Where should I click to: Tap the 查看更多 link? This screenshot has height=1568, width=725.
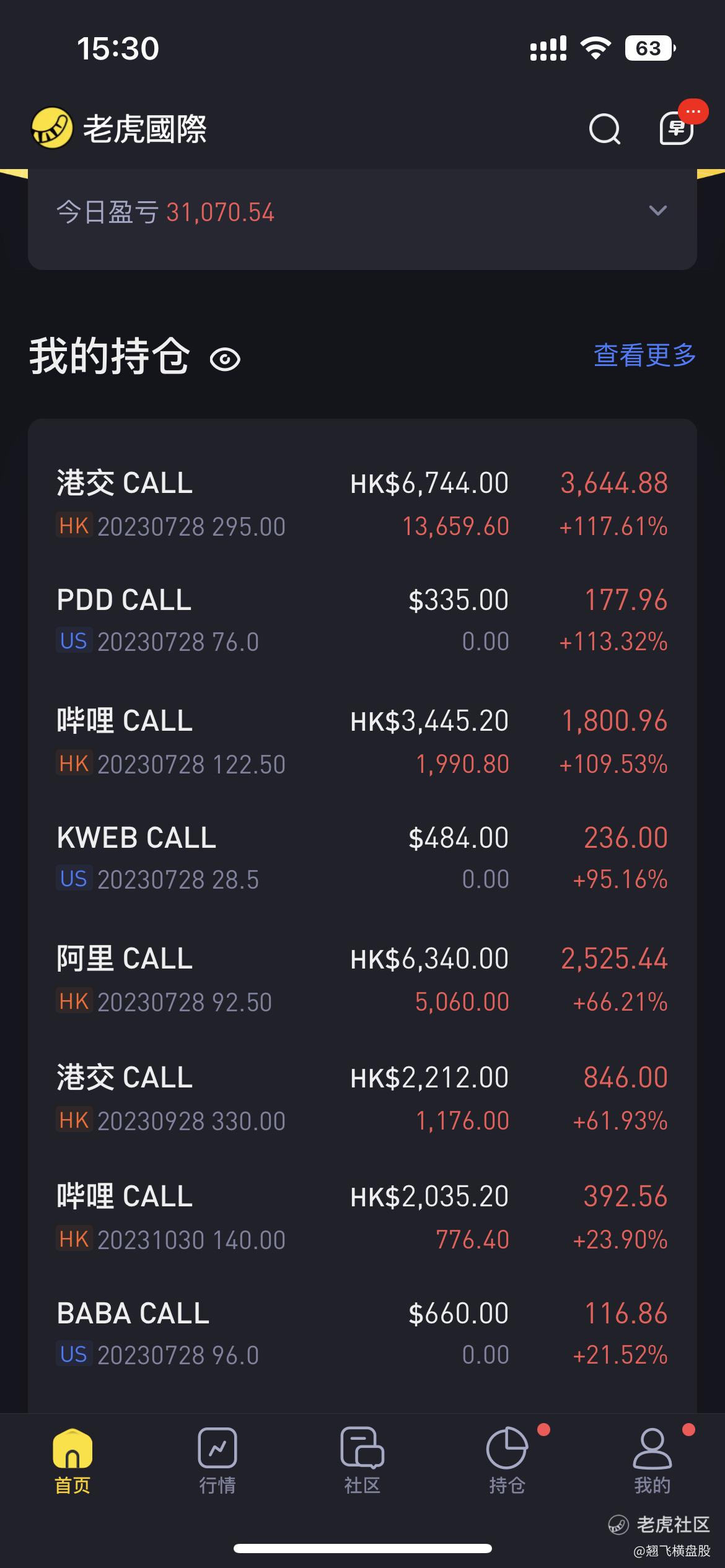tap(644, 355)
